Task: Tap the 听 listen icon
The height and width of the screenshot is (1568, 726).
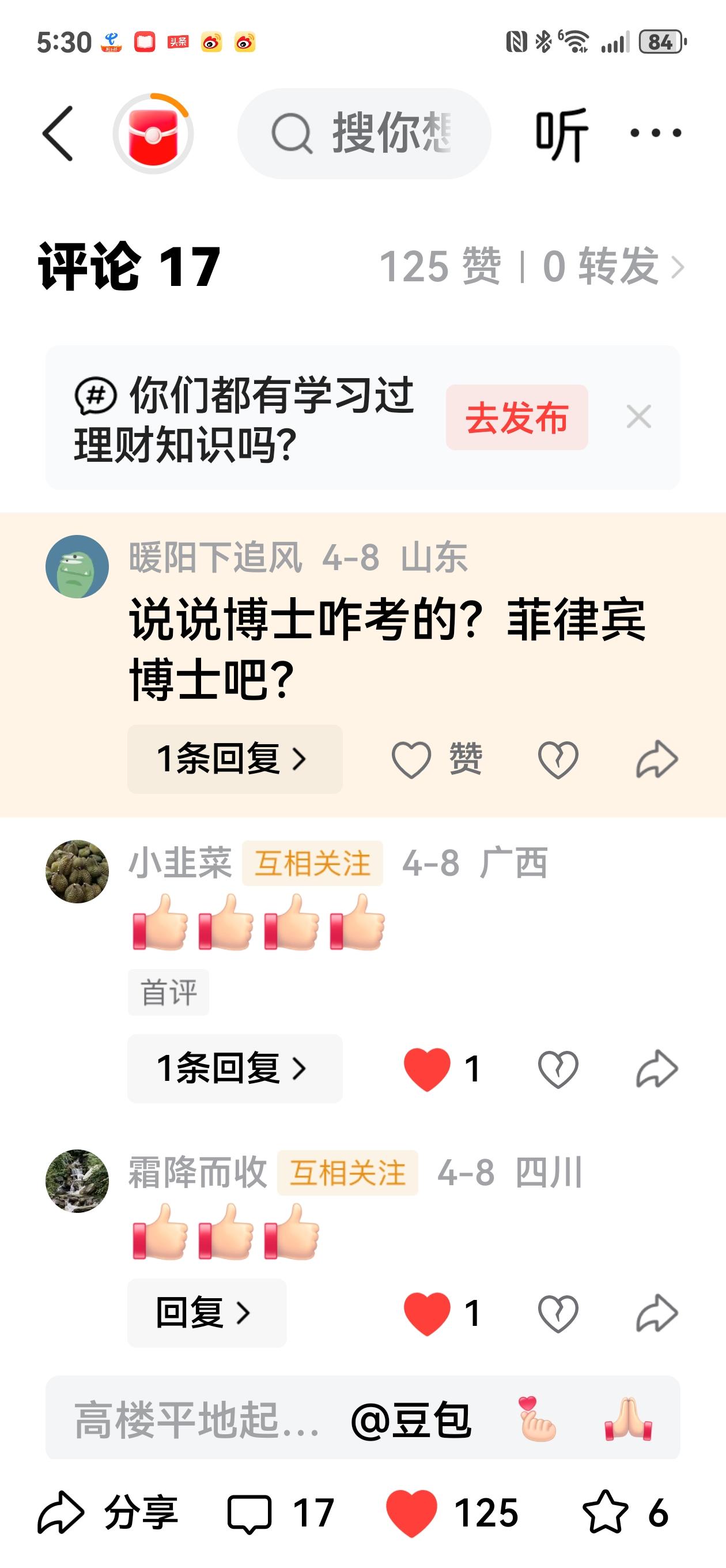Action: (561, 133)
